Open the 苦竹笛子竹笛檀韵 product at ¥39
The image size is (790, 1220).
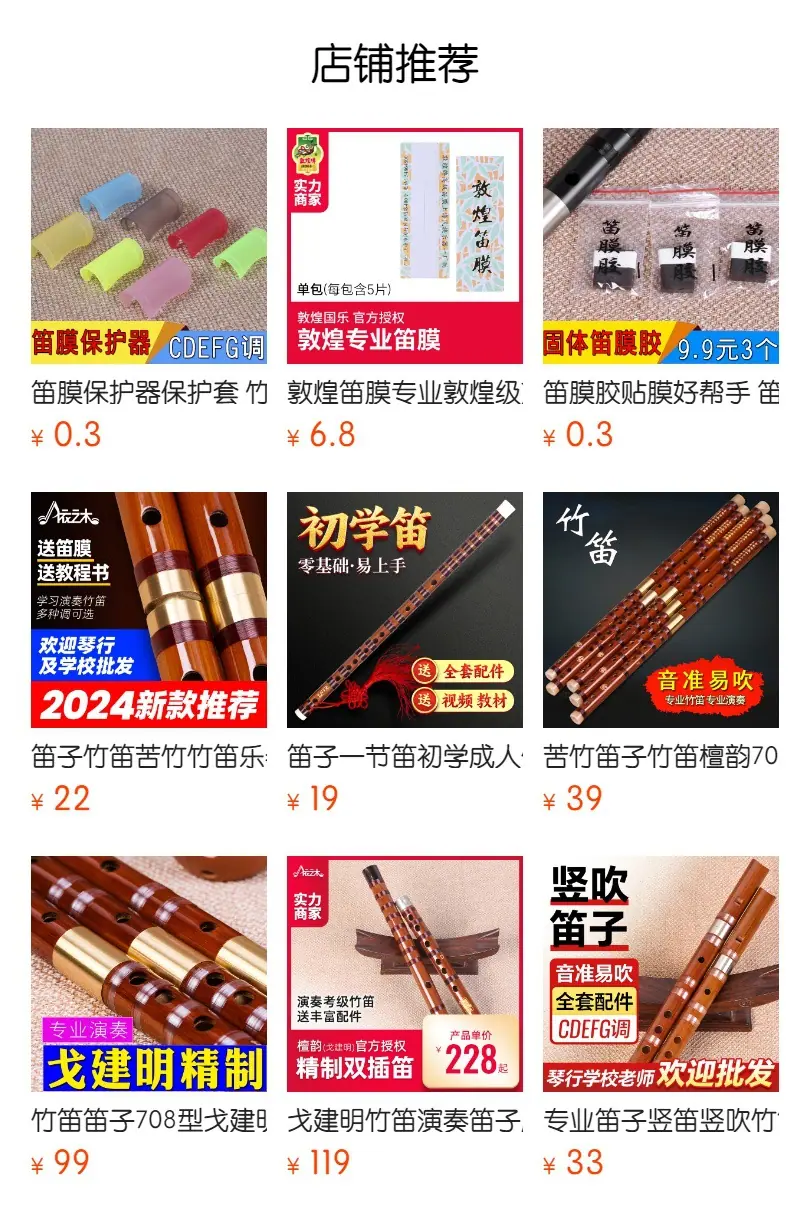[x=661, y=654]
